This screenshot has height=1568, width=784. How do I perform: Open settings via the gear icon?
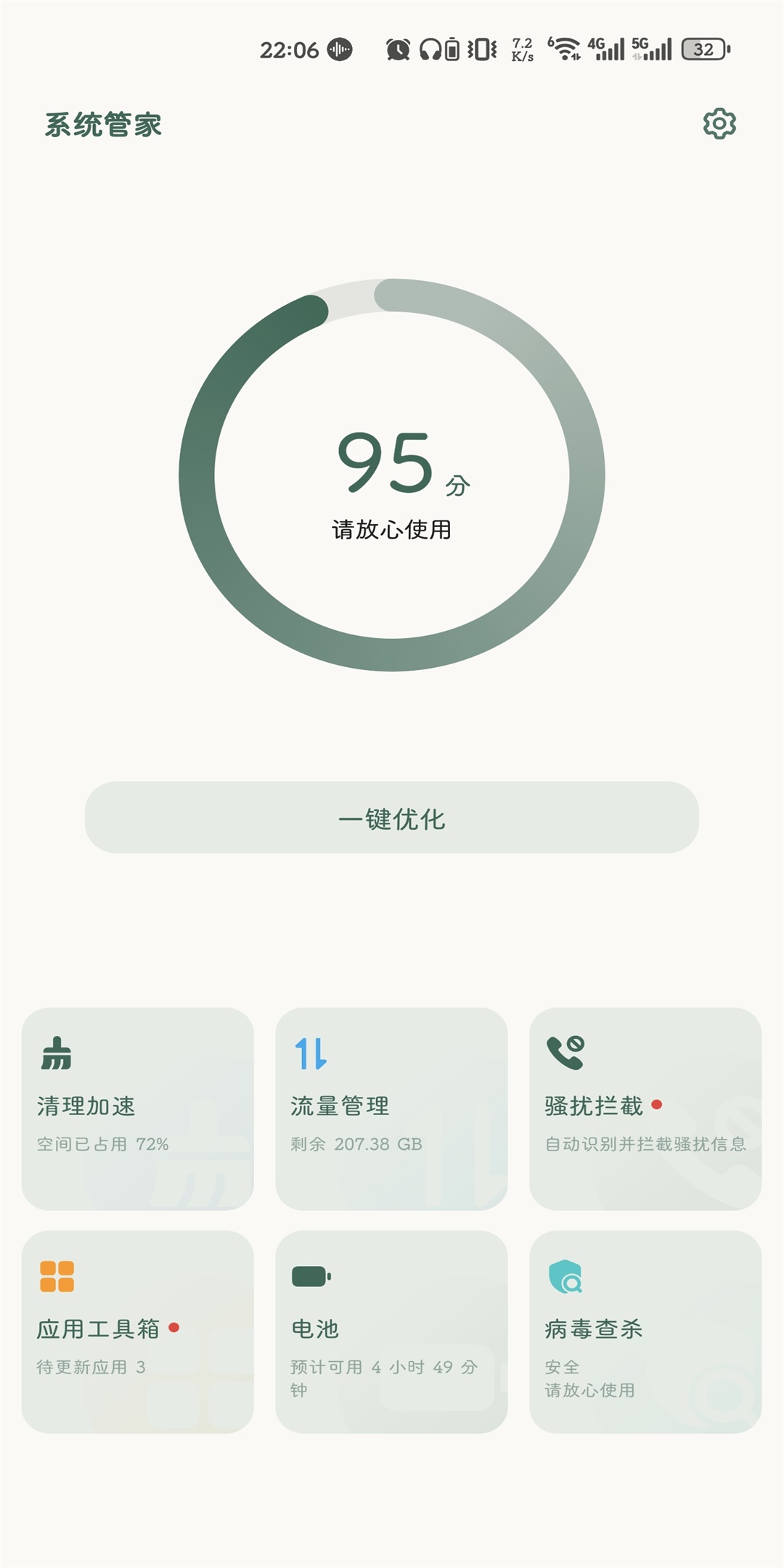coord(719,124)
